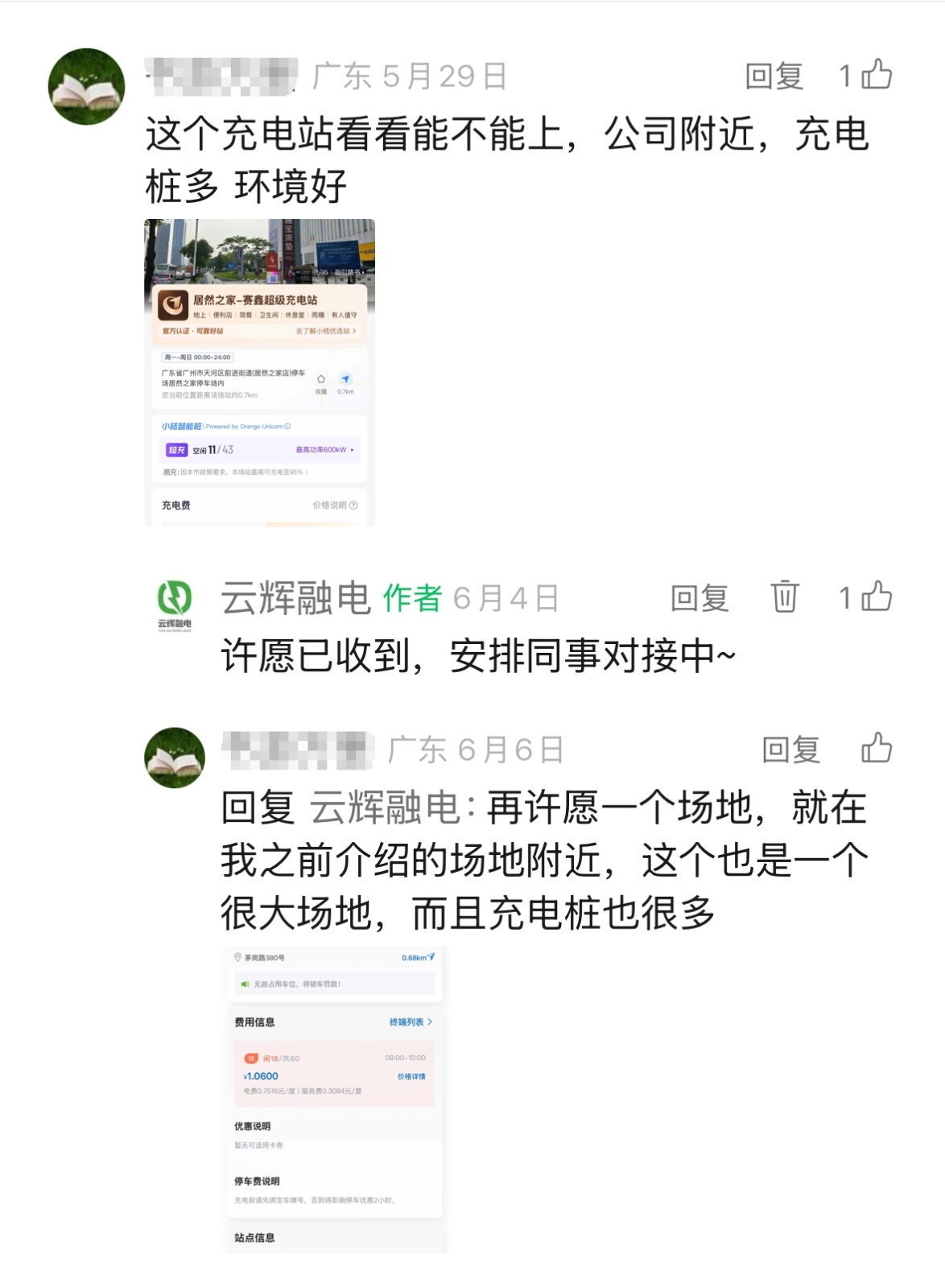Like the June 6 comment
This screenshot has width=945, height=1288.
[x=876, y=749]
